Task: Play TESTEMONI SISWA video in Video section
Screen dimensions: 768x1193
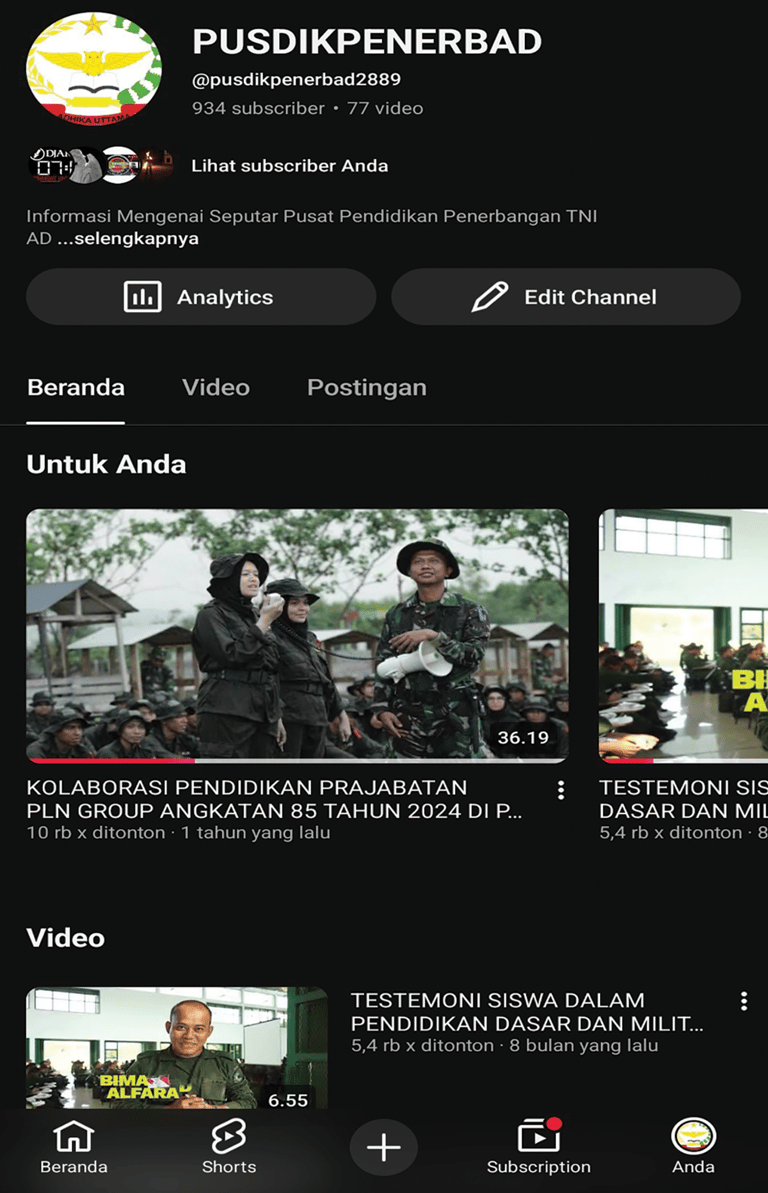Action: tap(176, 1047)
